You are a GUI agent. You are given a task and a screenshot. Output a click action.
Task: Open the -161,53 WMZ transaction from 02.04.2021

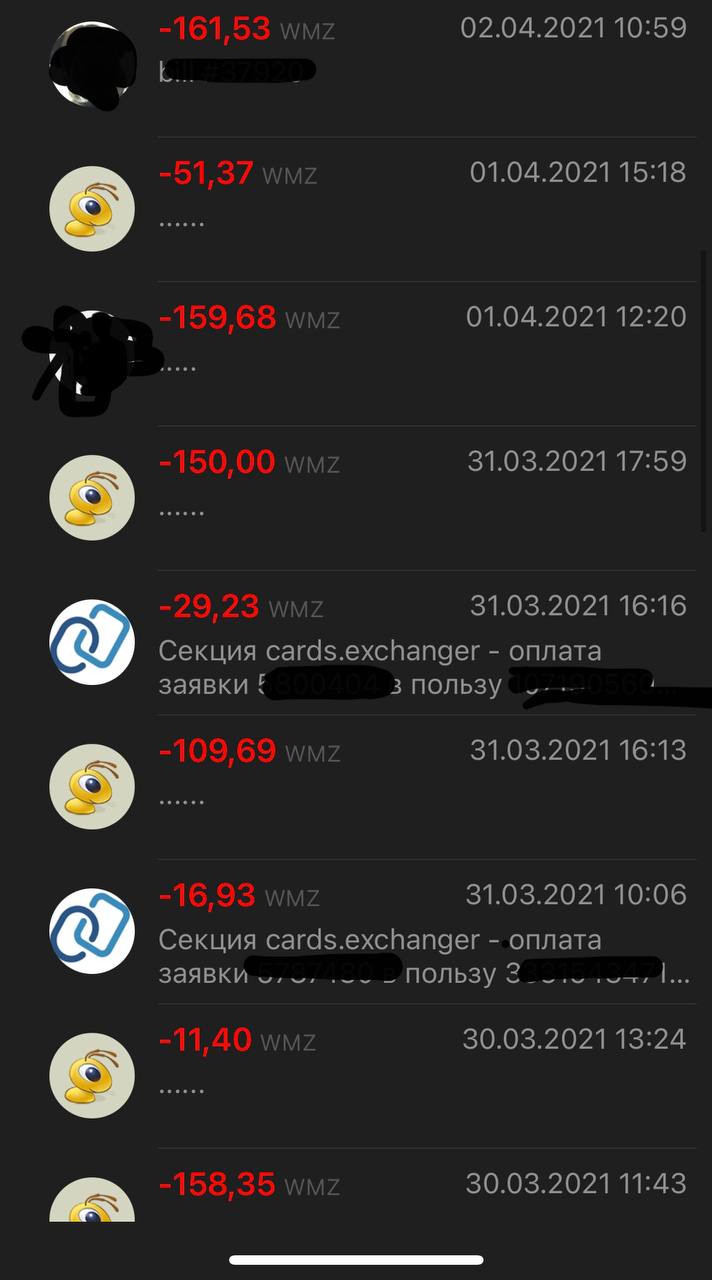356,68
